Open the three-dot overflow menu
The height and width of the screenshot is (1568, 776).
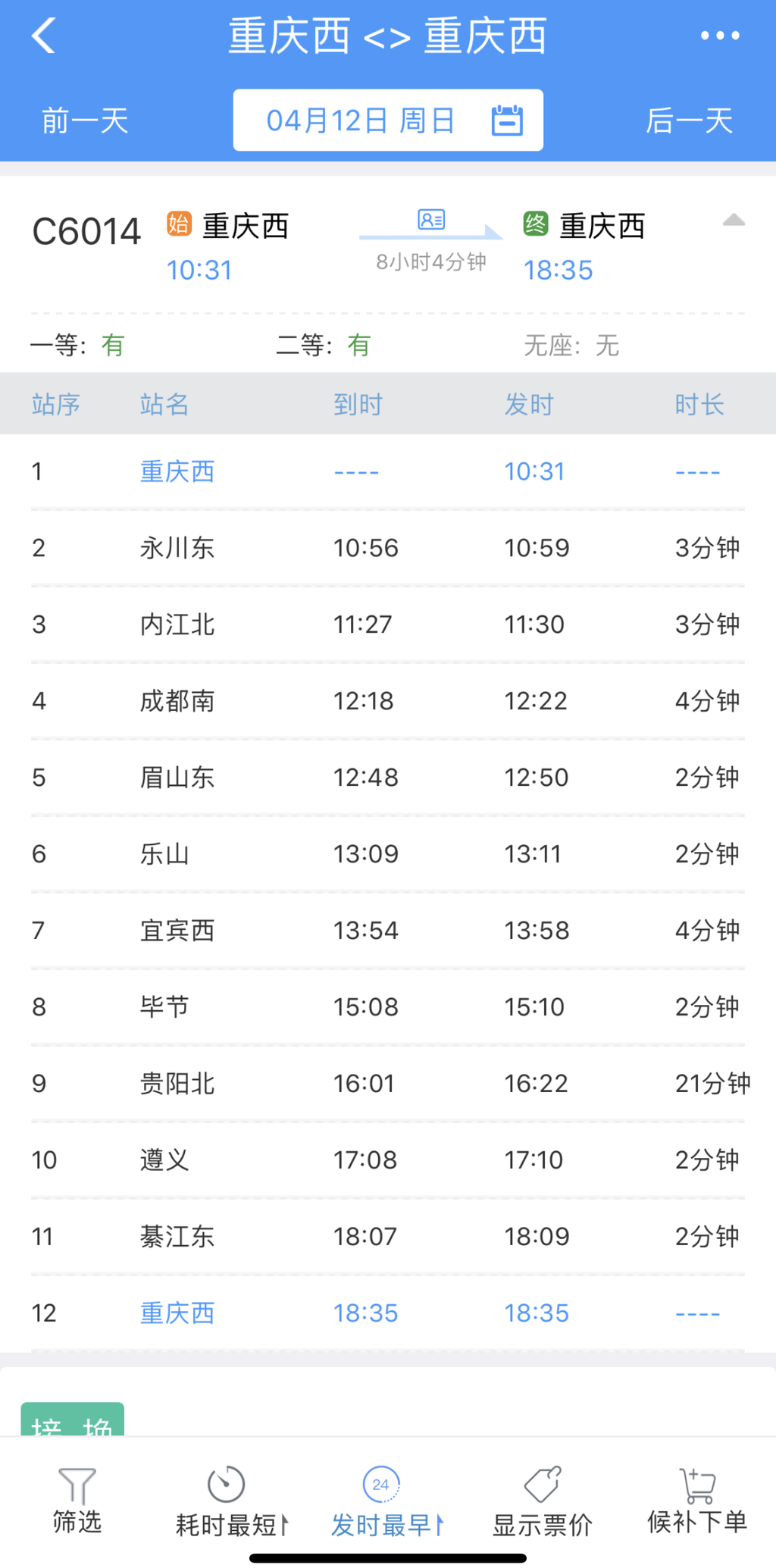(719, 36)
